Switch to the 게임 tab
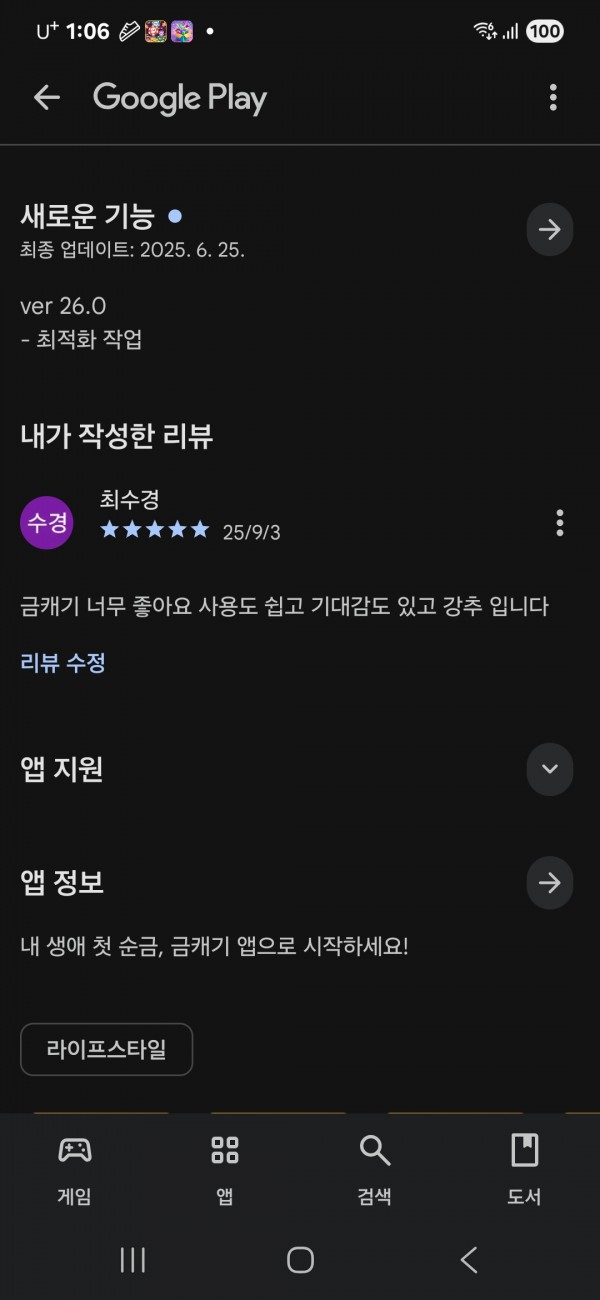The width and height of the screenshot is (600, 1300). [75, 1170]
